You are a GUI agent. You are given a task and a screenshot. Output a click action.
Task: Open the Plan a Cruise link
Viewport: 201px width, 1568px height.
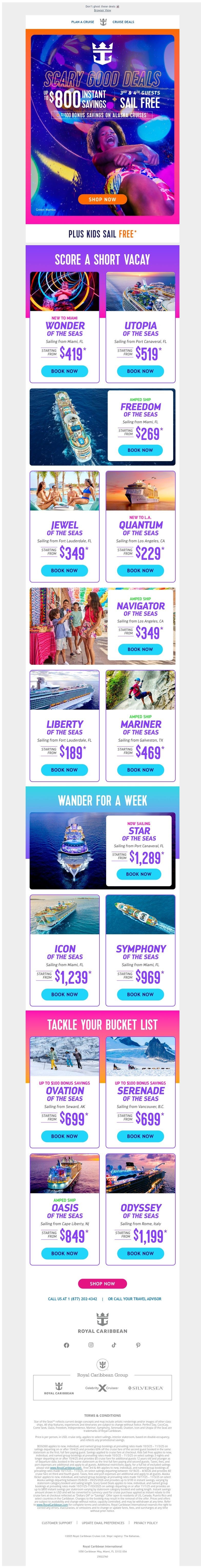tap(83, 22)
